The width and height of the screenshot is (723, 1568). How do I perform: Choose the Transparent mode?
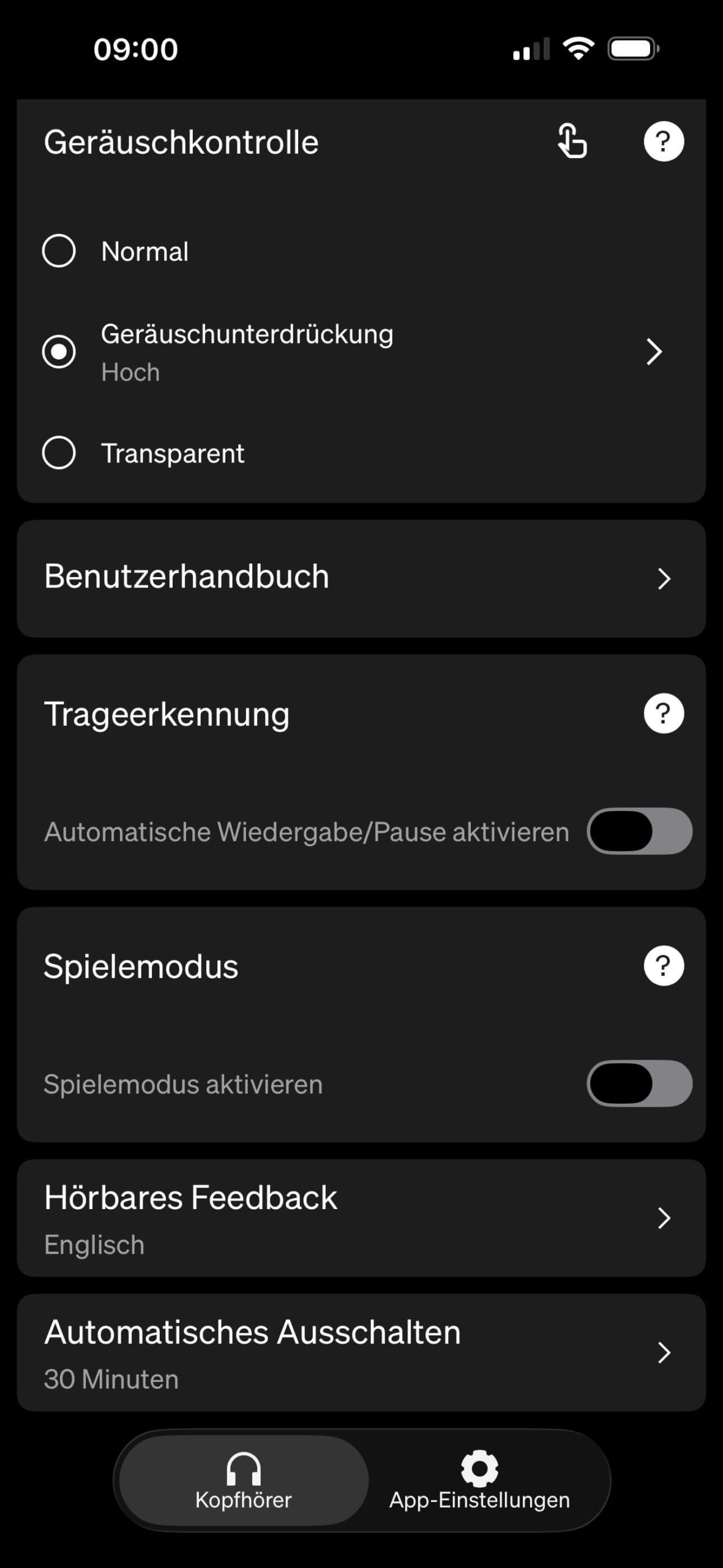(x=59, y=453)
